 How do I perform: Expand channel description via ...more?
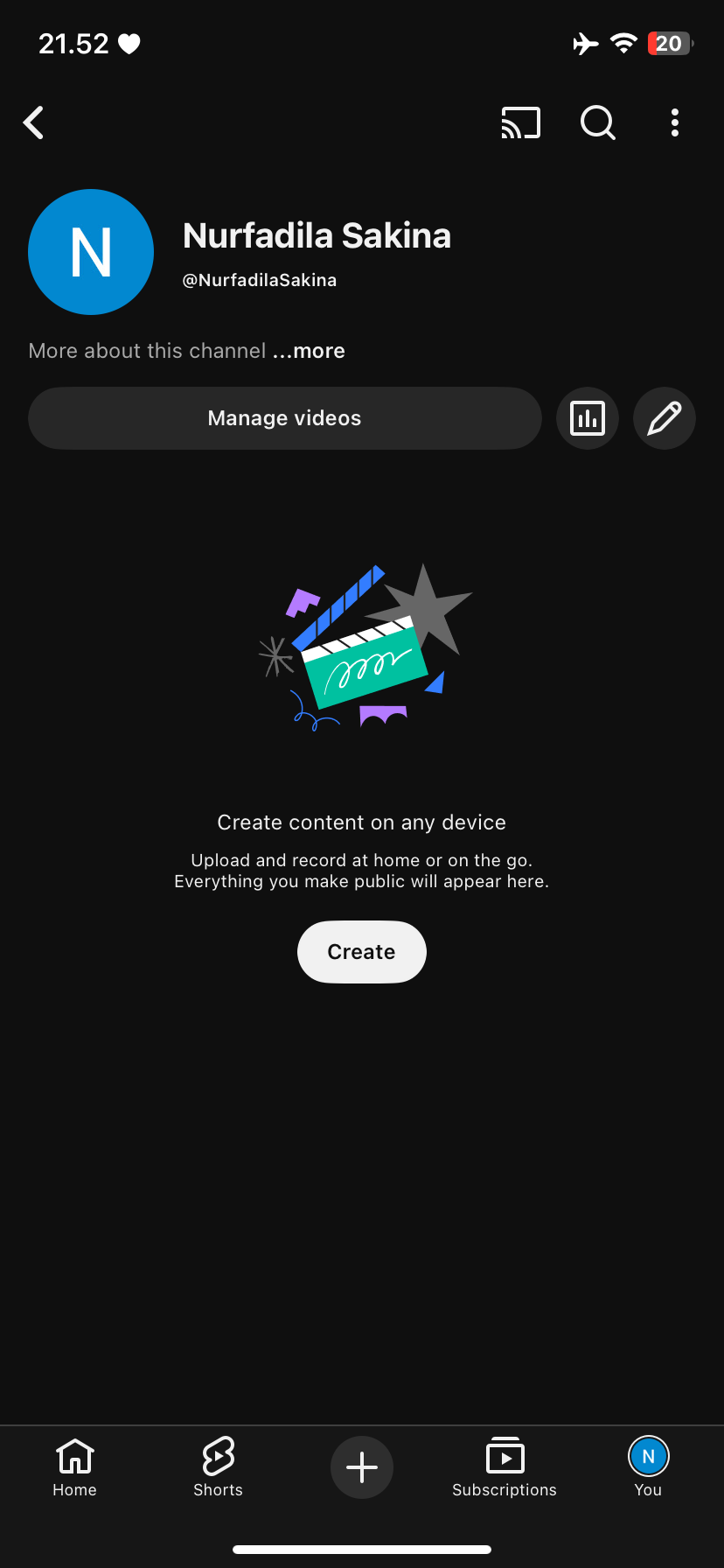(309, 351)
